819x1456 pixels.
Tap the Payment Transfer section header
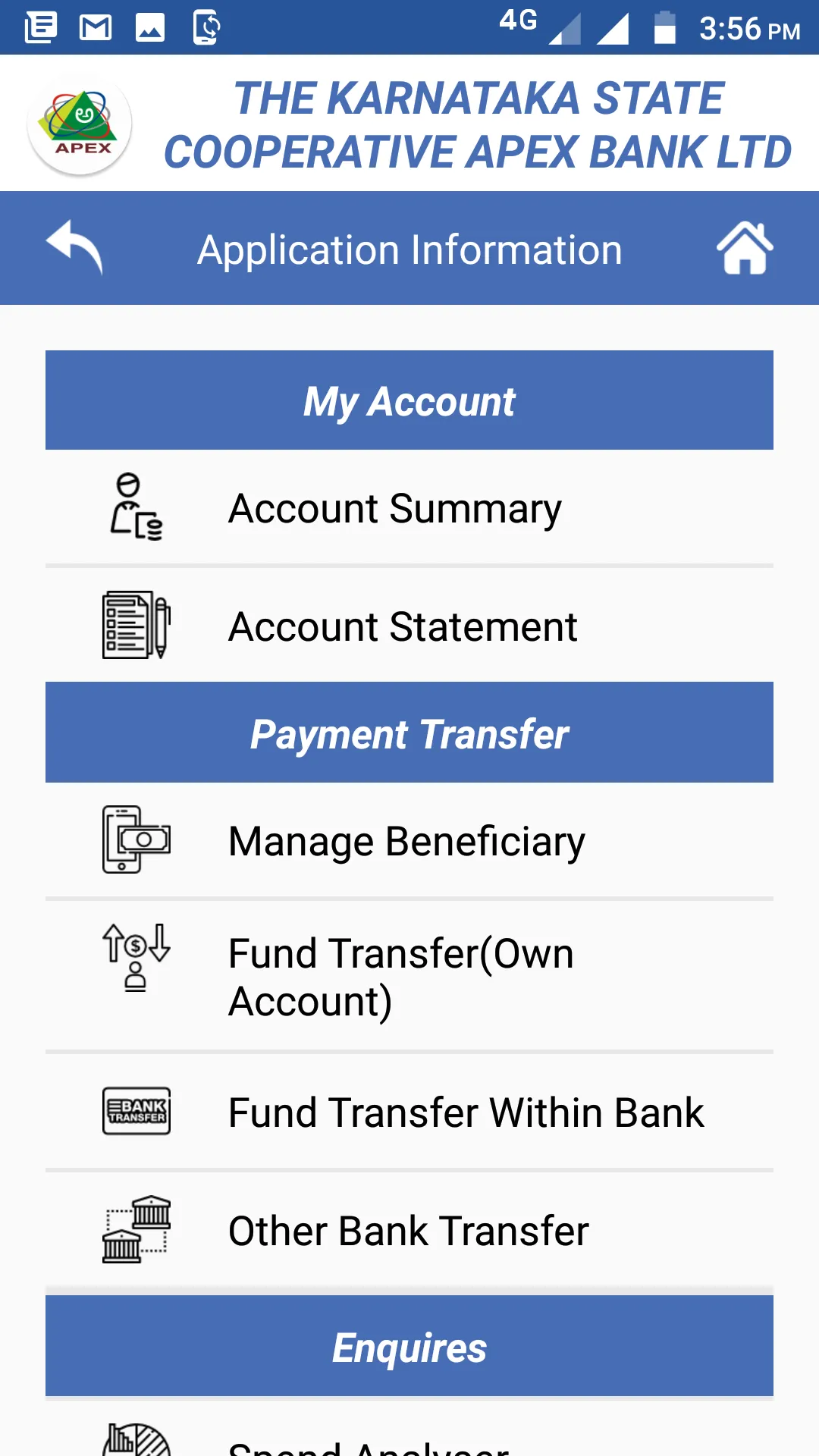point(409,732)
